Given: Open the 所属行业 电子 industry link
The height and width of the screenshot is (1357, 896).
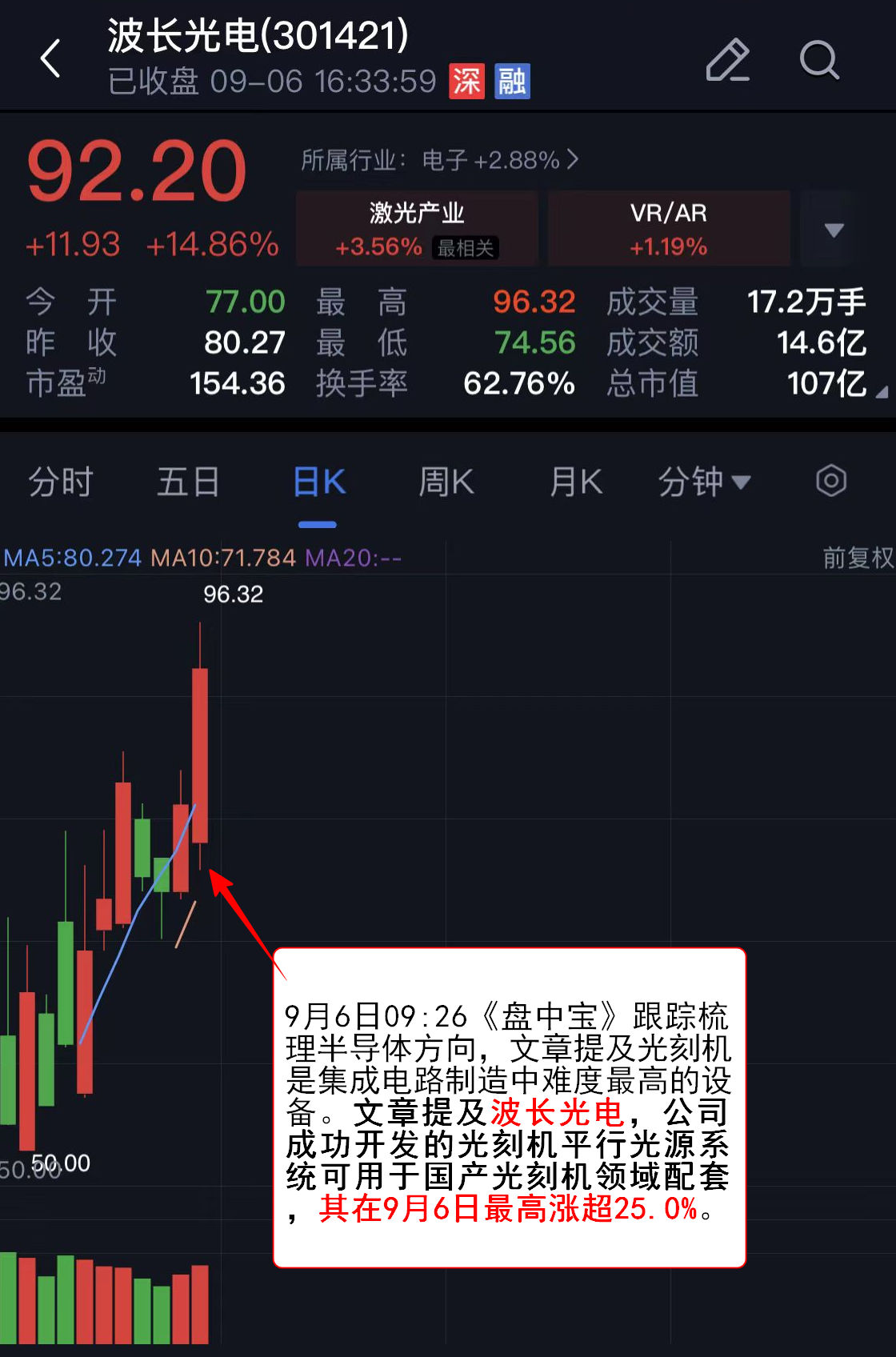Looking at the screenshot, I should pyautogui.click(x=440, y=161).
